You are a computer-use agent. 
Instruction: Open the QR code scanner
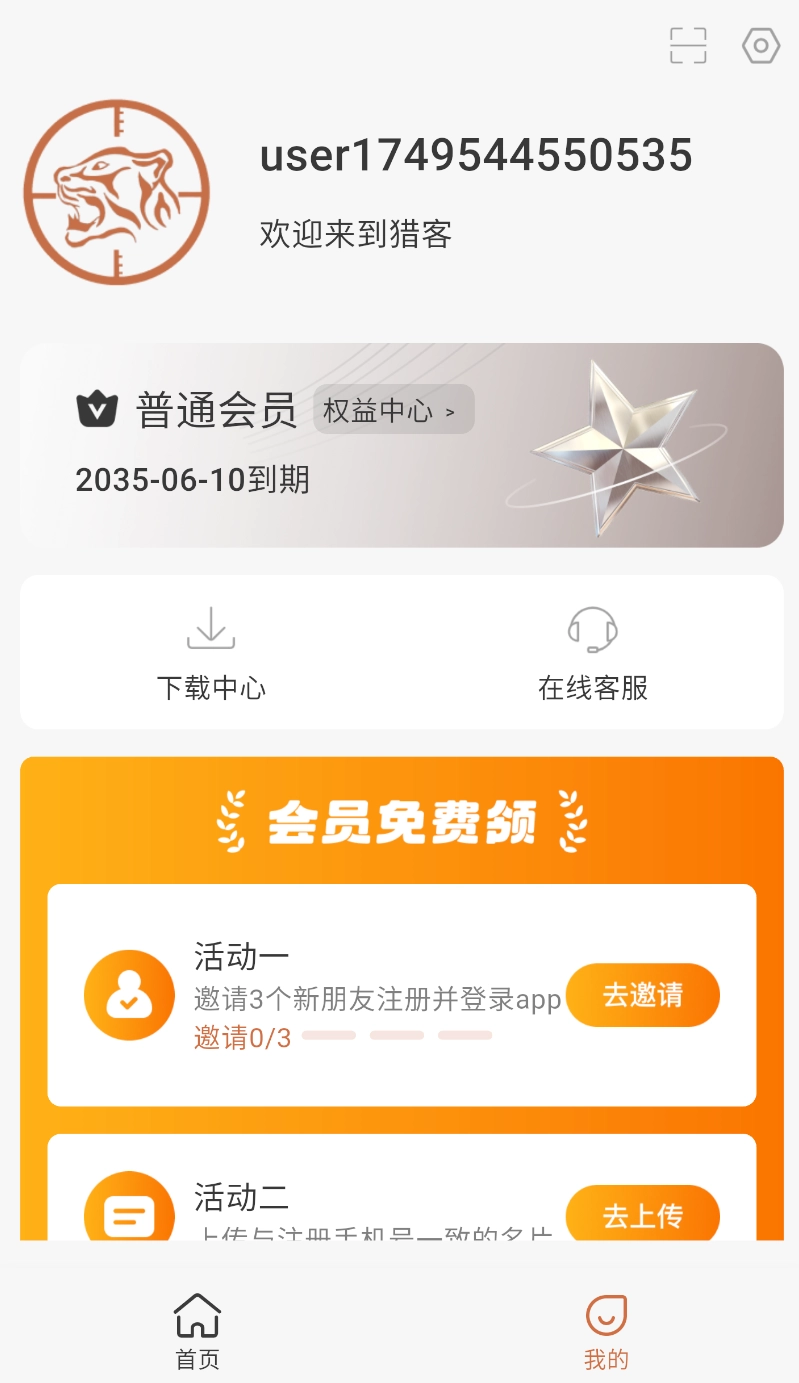687,45
